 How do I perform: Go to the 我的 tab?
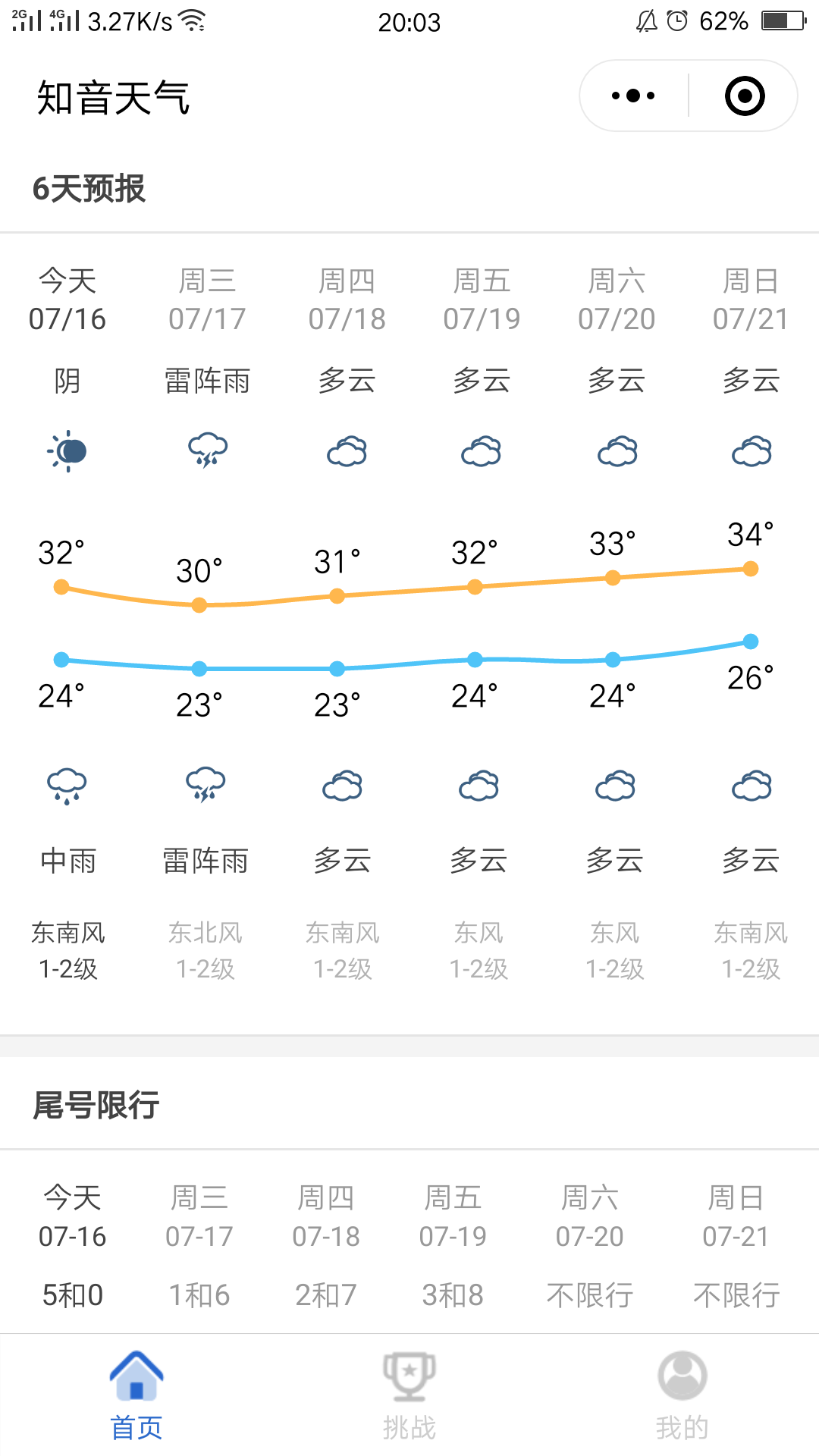tap(682, 1395)
